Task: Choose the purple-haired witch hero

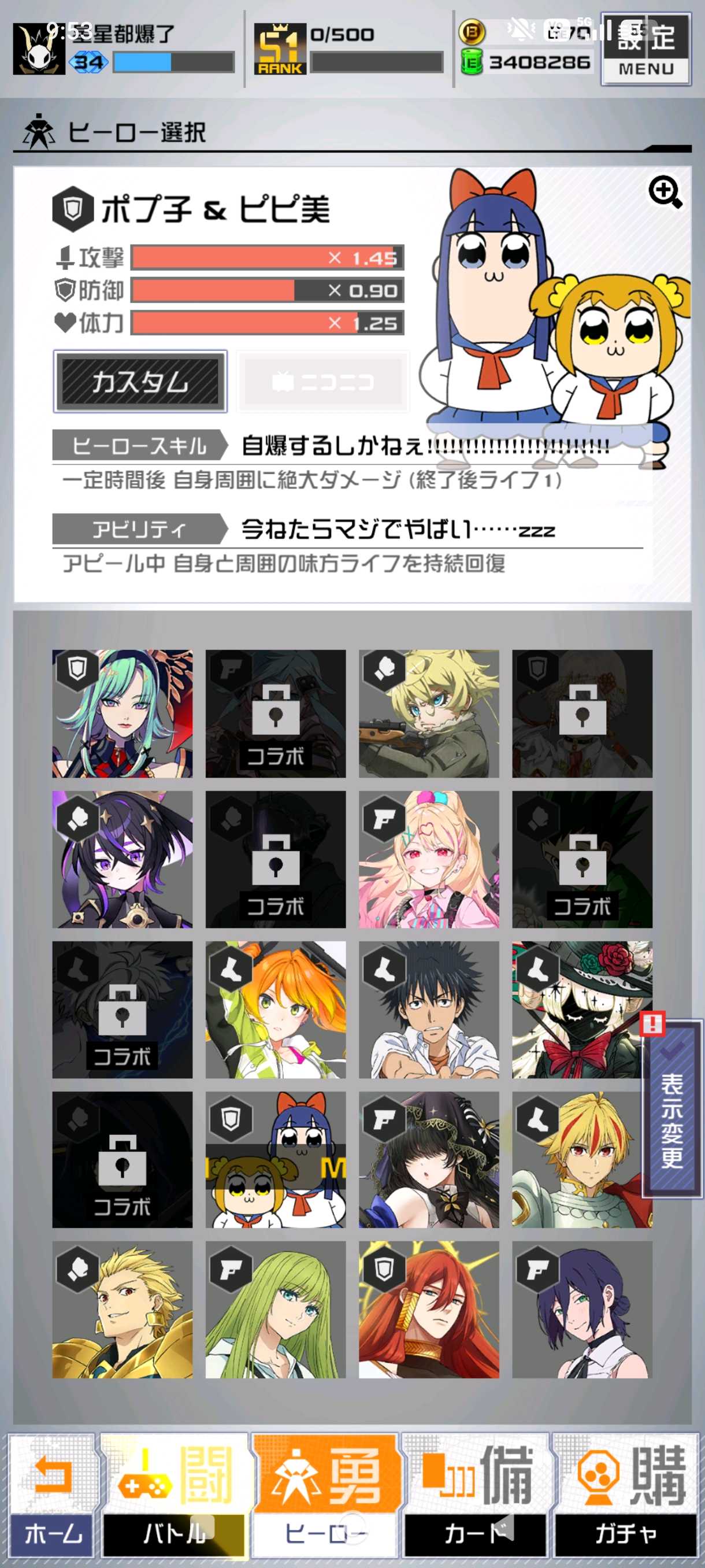Action: coord(123,860)
